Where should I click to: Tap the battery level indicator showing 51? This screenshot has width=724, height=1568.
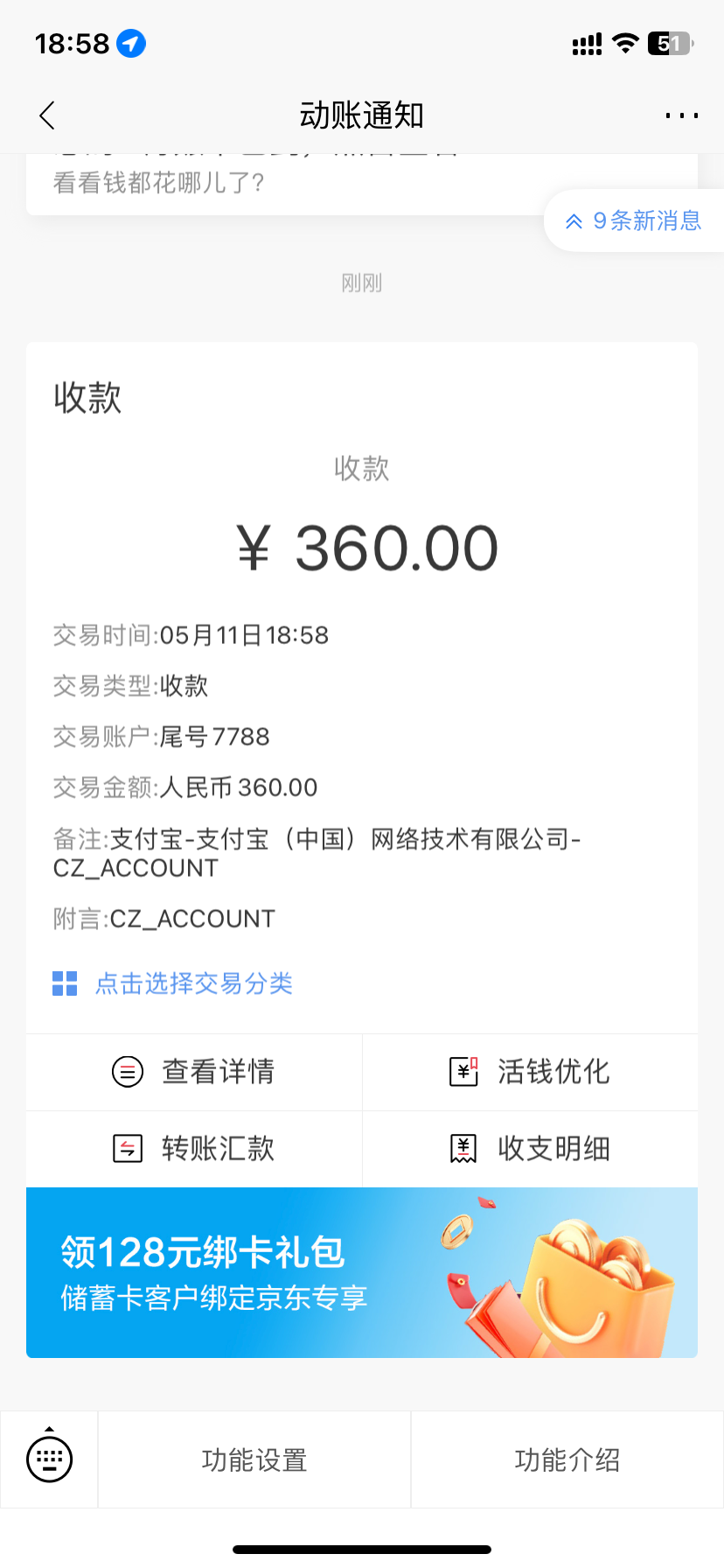click(668, 42)
